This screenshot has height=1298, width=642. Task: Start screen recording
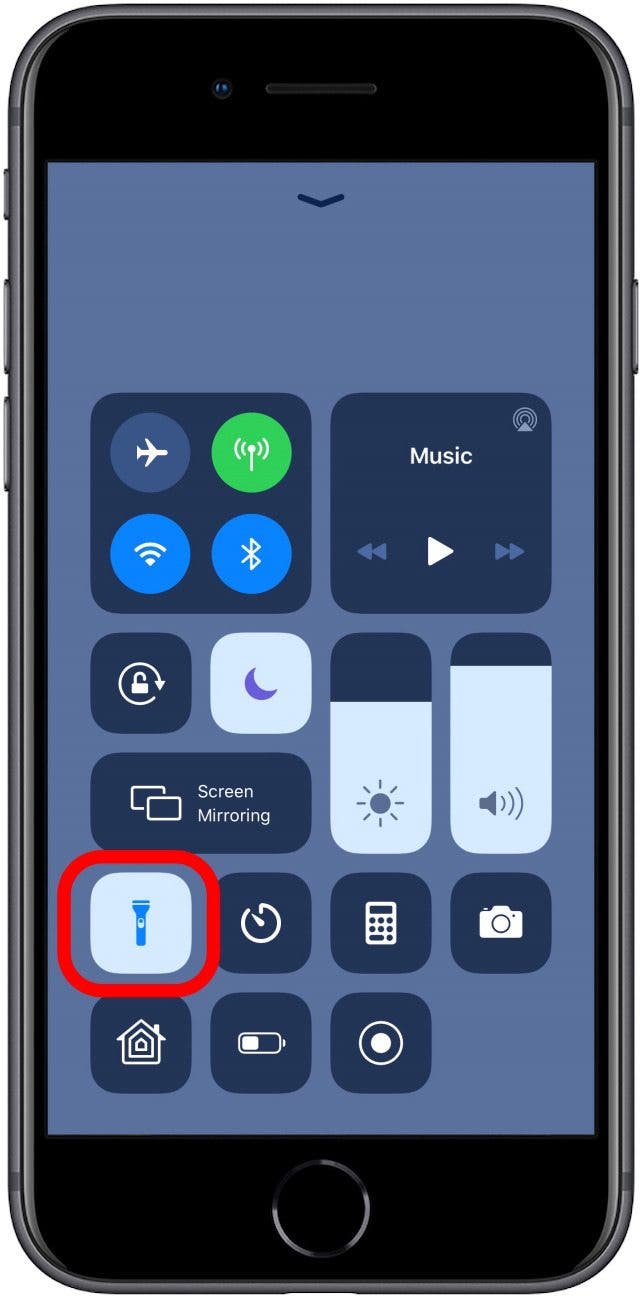pyautogui.click(x=381, y=1043)
